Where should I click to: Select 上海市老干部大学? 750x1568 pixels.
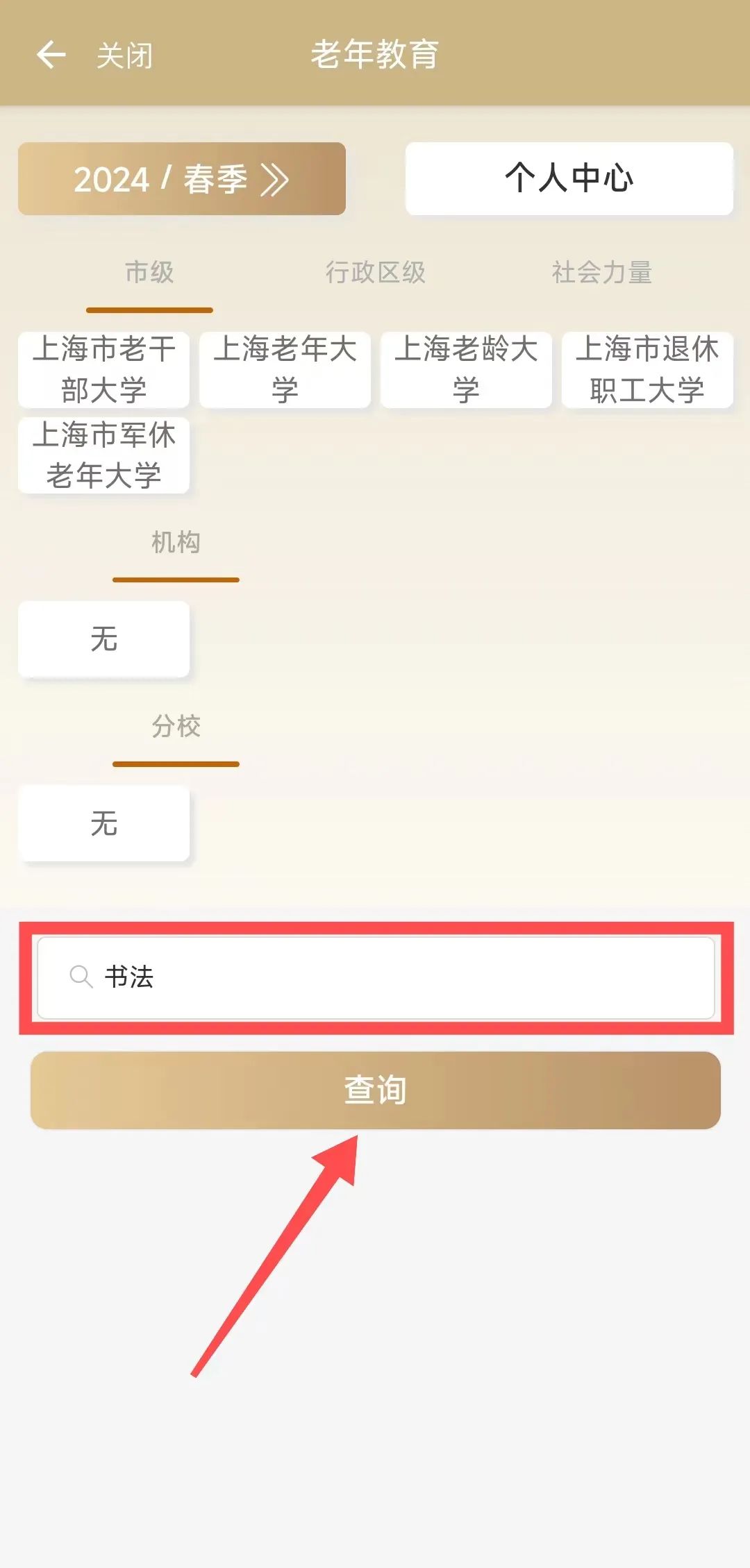tap(103, 369)
